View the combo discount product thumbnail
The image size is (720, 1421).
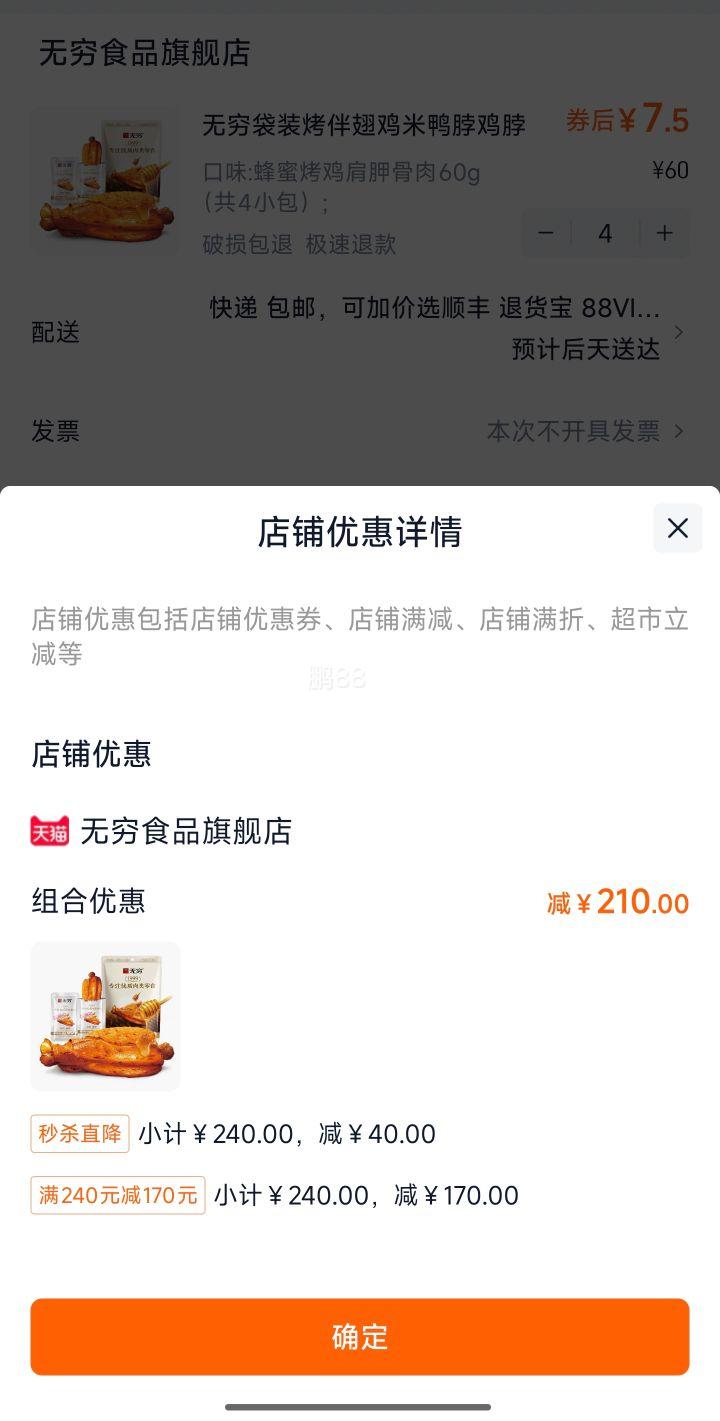104,1016
